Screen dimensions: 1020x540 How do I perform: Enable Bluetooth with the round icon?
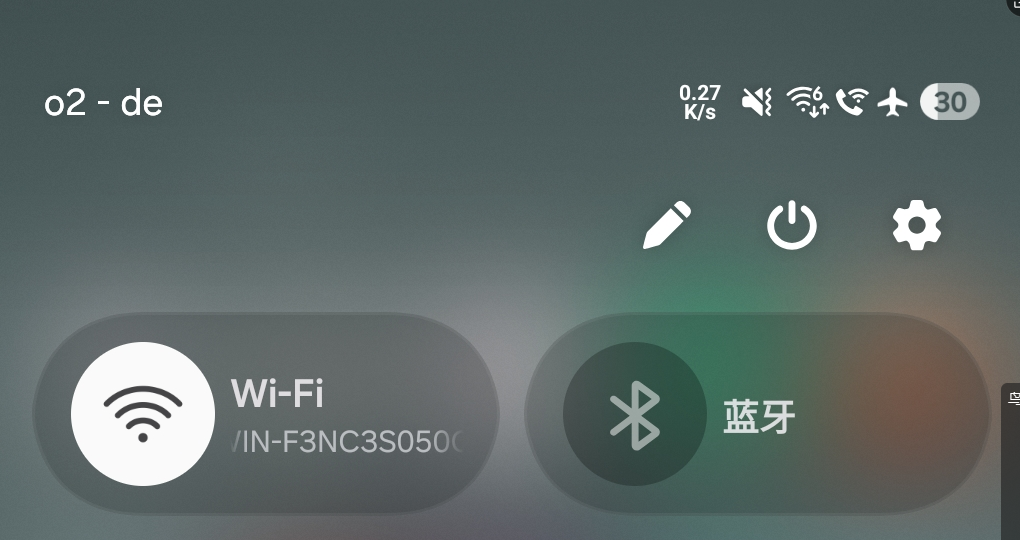(634, 414)
